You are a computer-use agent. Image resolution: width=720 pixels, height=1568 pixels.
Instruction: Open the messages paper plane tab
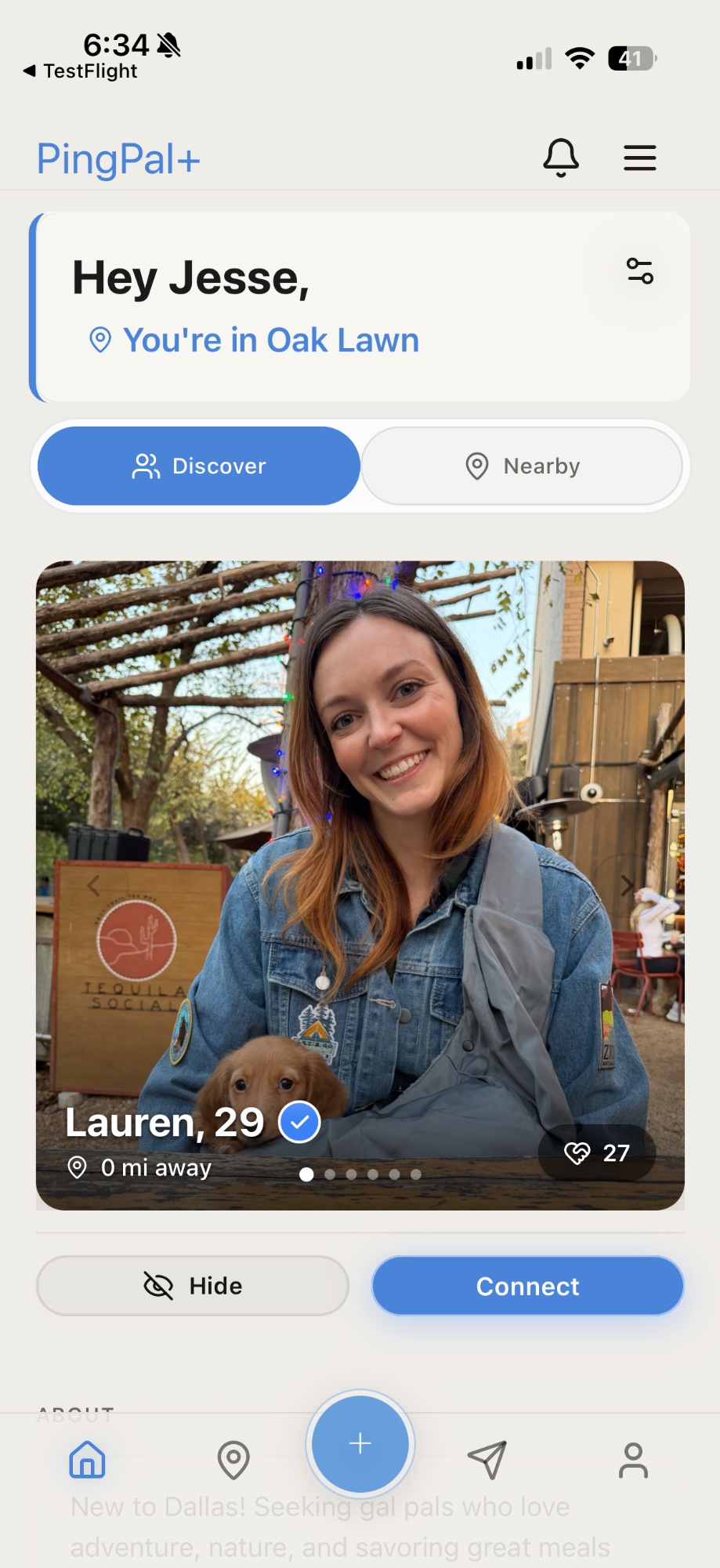(487, 1460)
